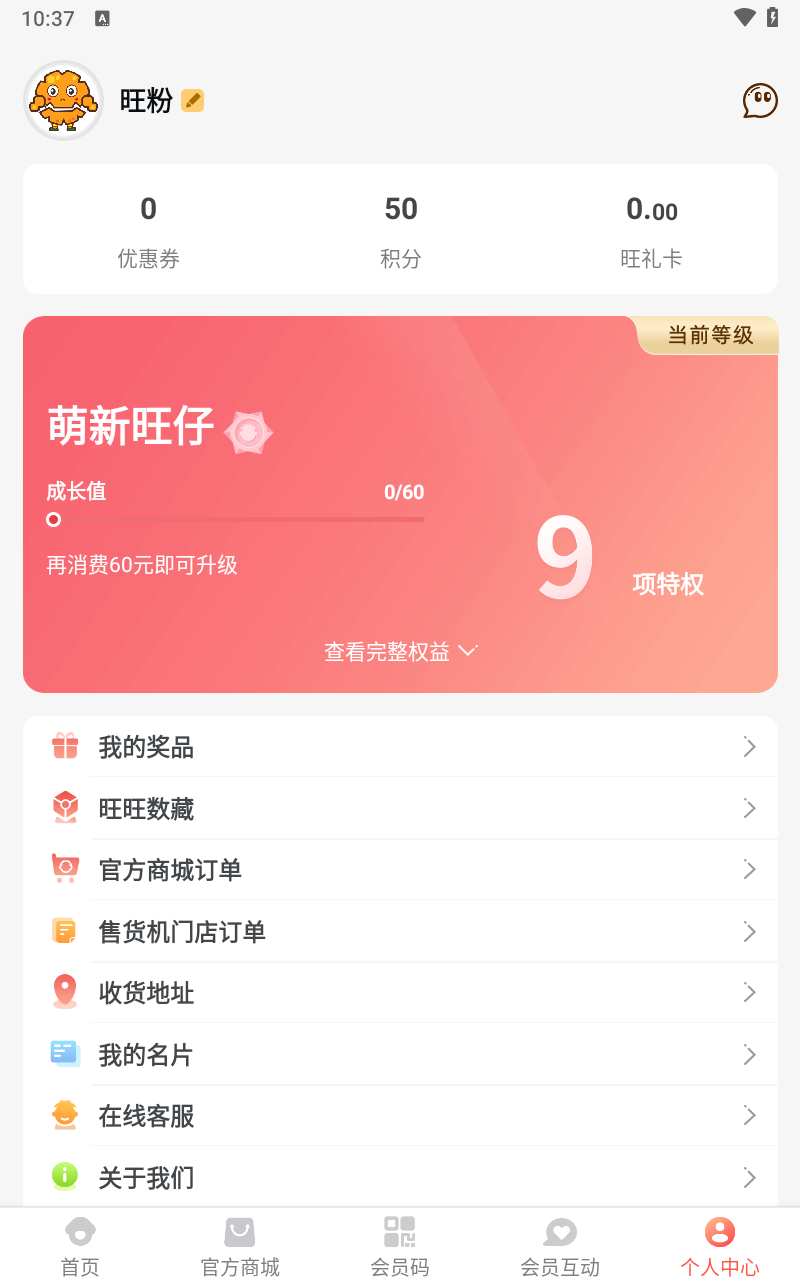Expand 查看完整权益 to view full benefits
The width and height of the screenshot is (800, 1280).
(400, 651)
